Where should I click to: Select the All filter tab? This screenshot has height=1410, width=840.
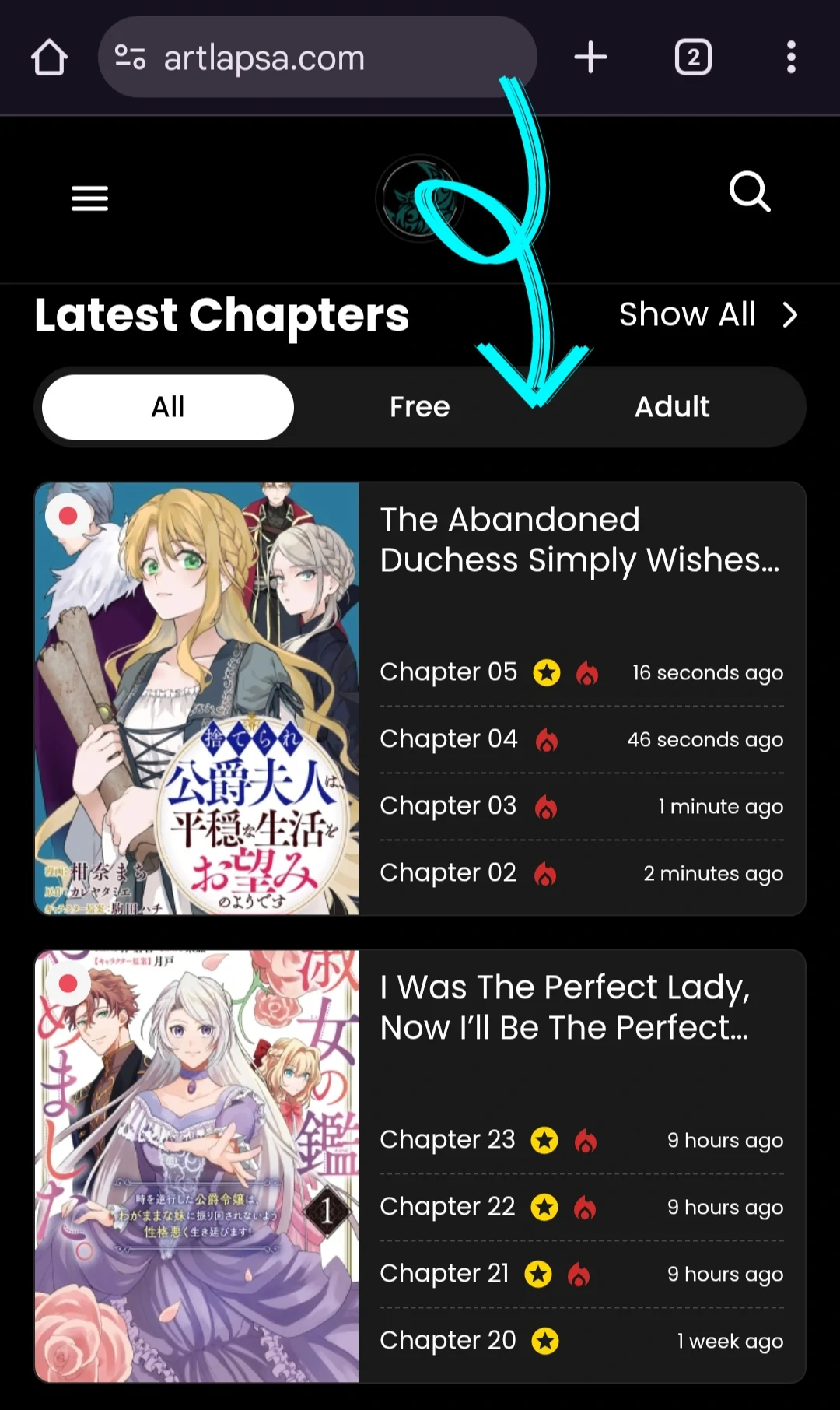point(168,407)
